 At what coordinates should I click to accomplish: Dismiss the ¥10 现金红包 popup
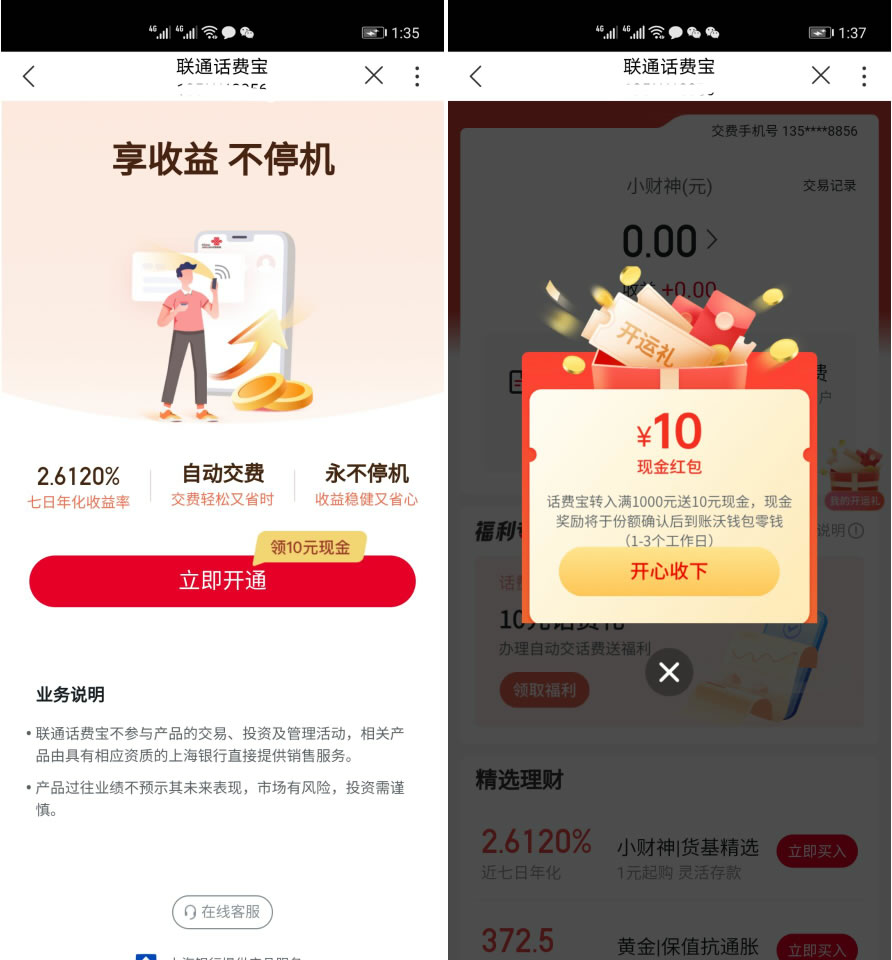coord(669,673)
